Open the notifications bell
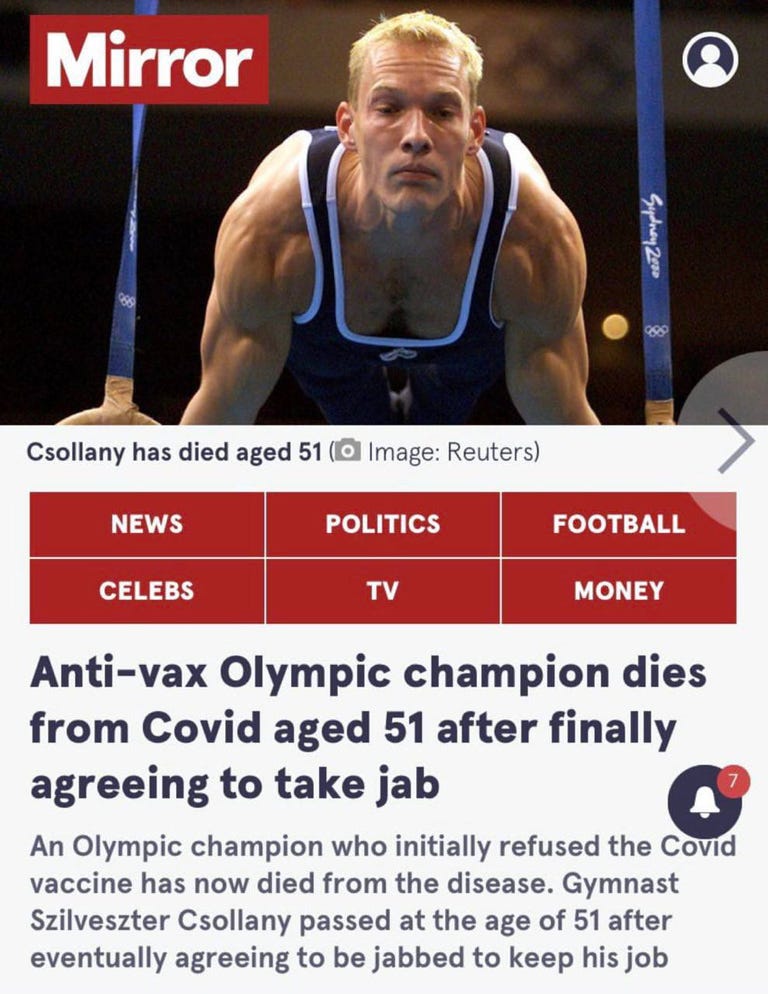The image size is (768, 994). (x=705, y=801)
